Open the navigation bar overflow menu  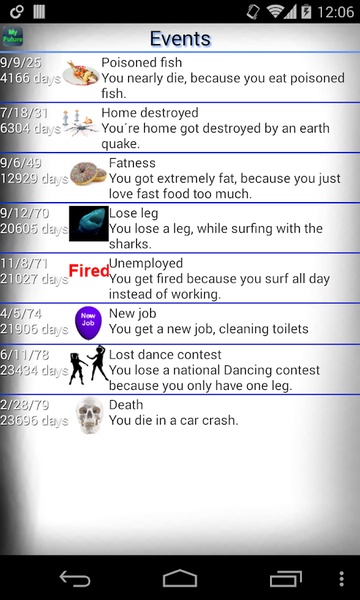342,579
